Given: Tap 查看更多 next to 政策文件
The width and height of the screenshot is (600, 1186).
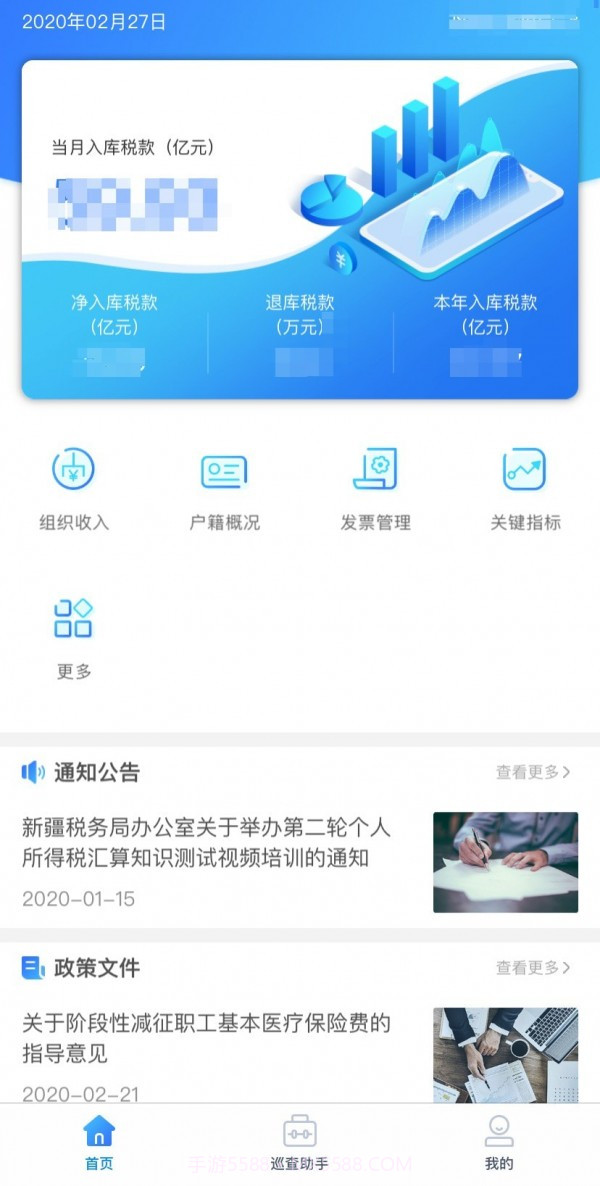Looking at the screenshot, I should 533,967.
